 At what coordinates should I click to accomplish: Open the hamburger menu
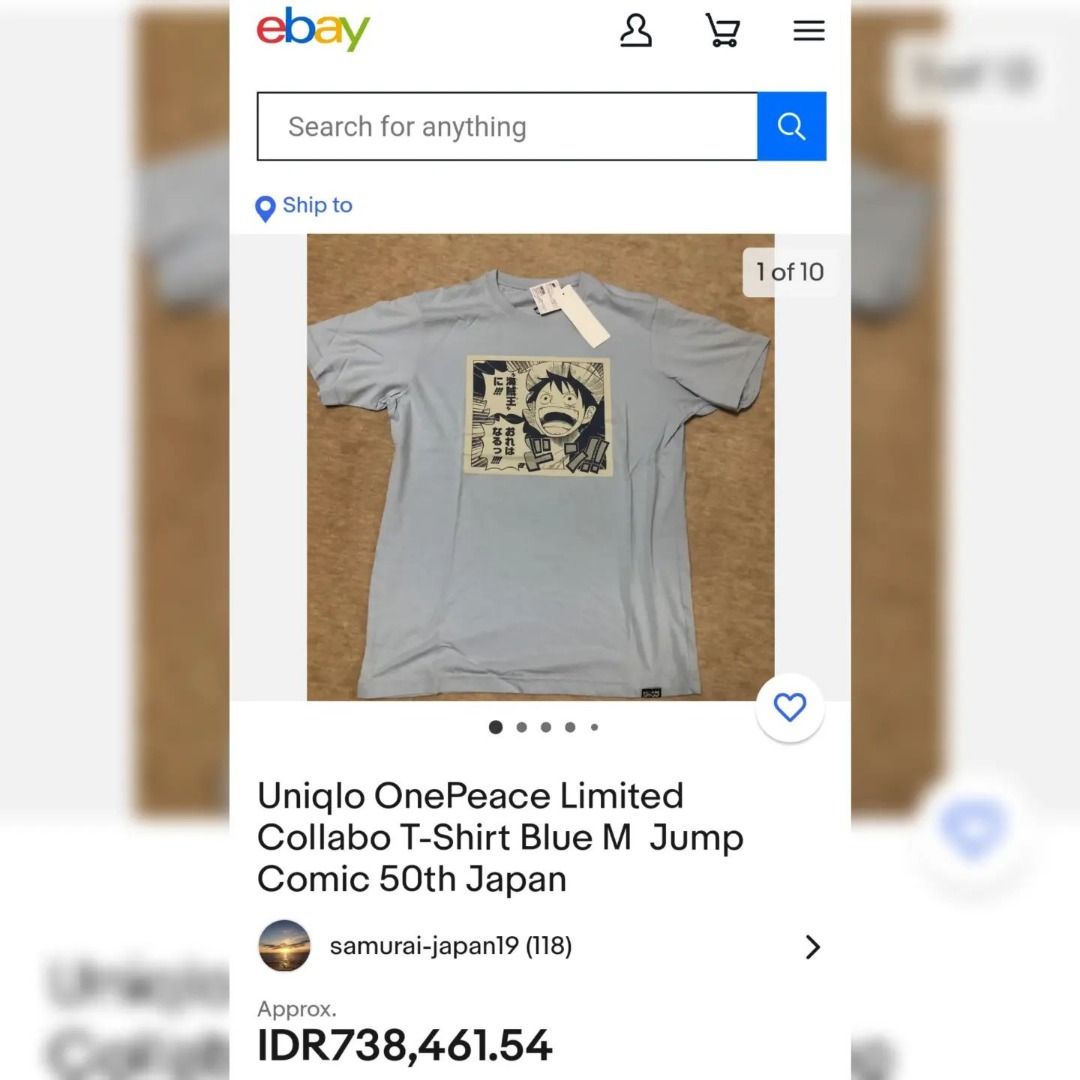[808, 31]
